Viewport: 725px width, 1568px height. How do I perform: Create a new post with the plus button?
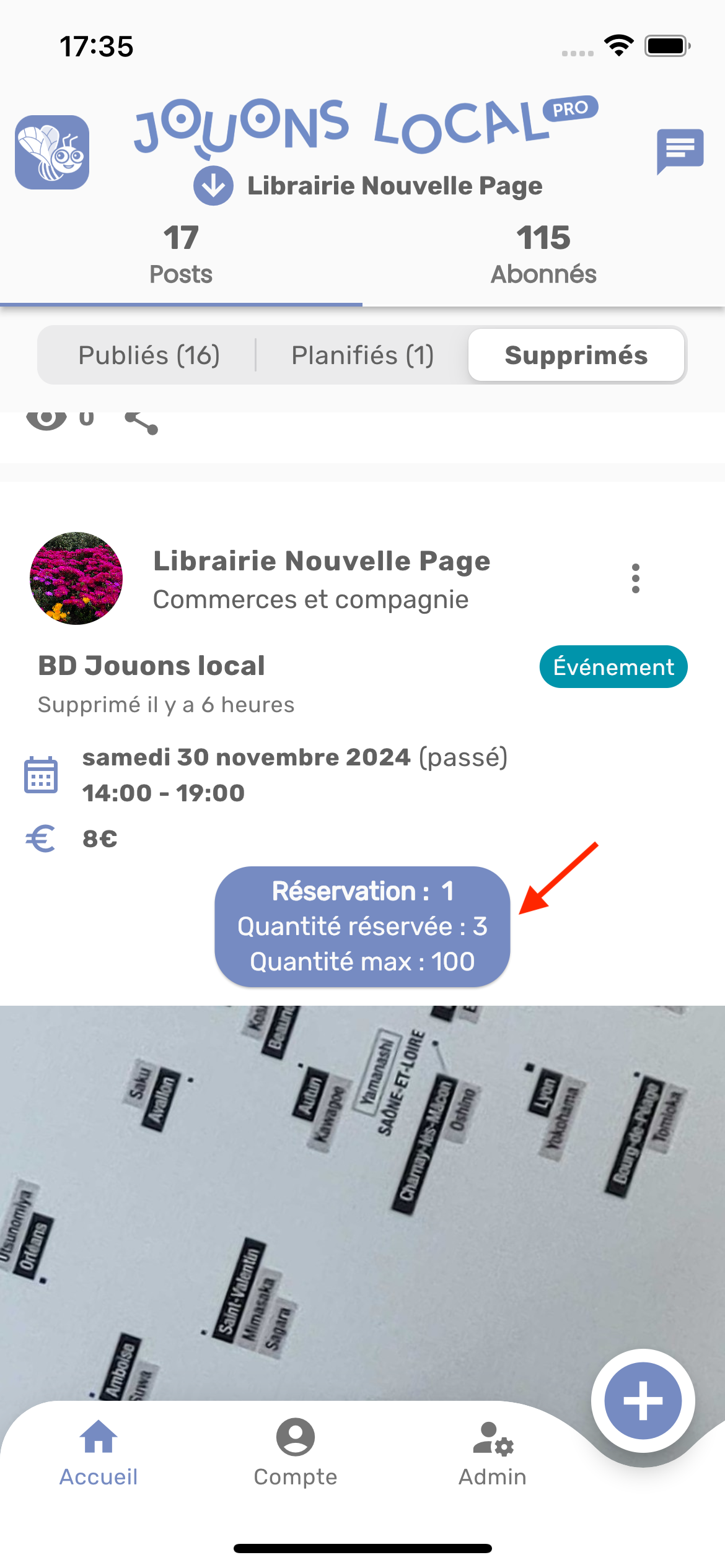tap(643, 1400)
